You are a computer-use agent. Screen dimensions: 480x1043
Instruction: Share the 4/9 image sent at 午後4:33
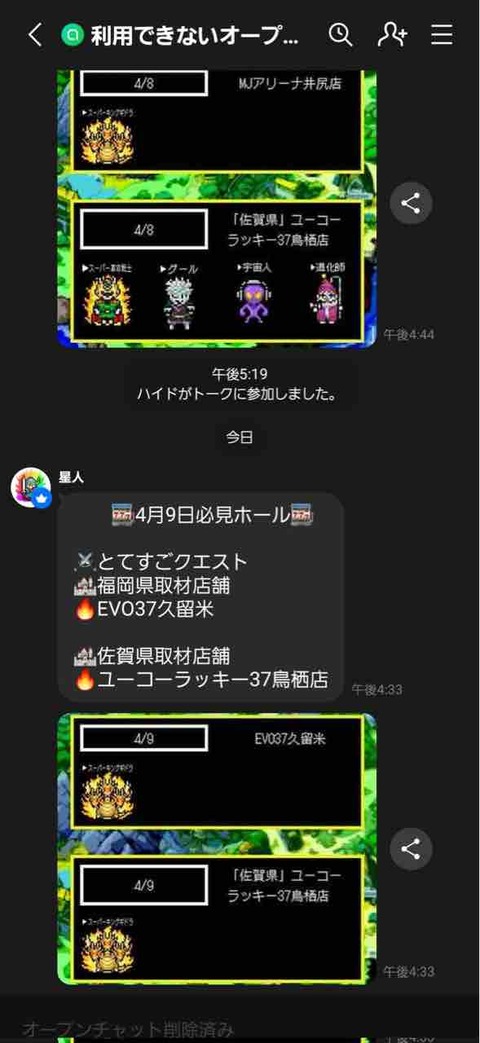411,849
